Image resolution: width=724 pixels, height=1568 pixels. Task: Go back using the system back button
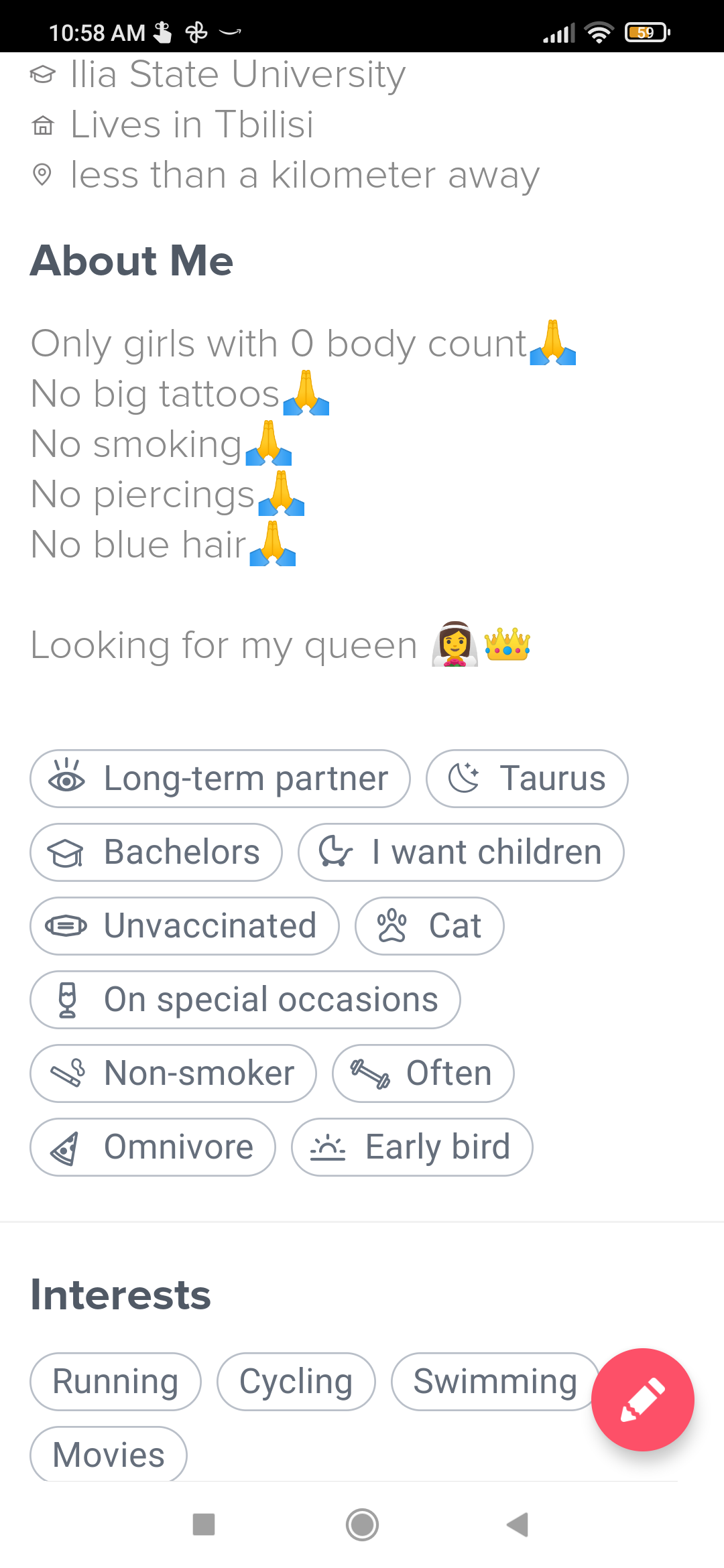[x=518, y=1524]
